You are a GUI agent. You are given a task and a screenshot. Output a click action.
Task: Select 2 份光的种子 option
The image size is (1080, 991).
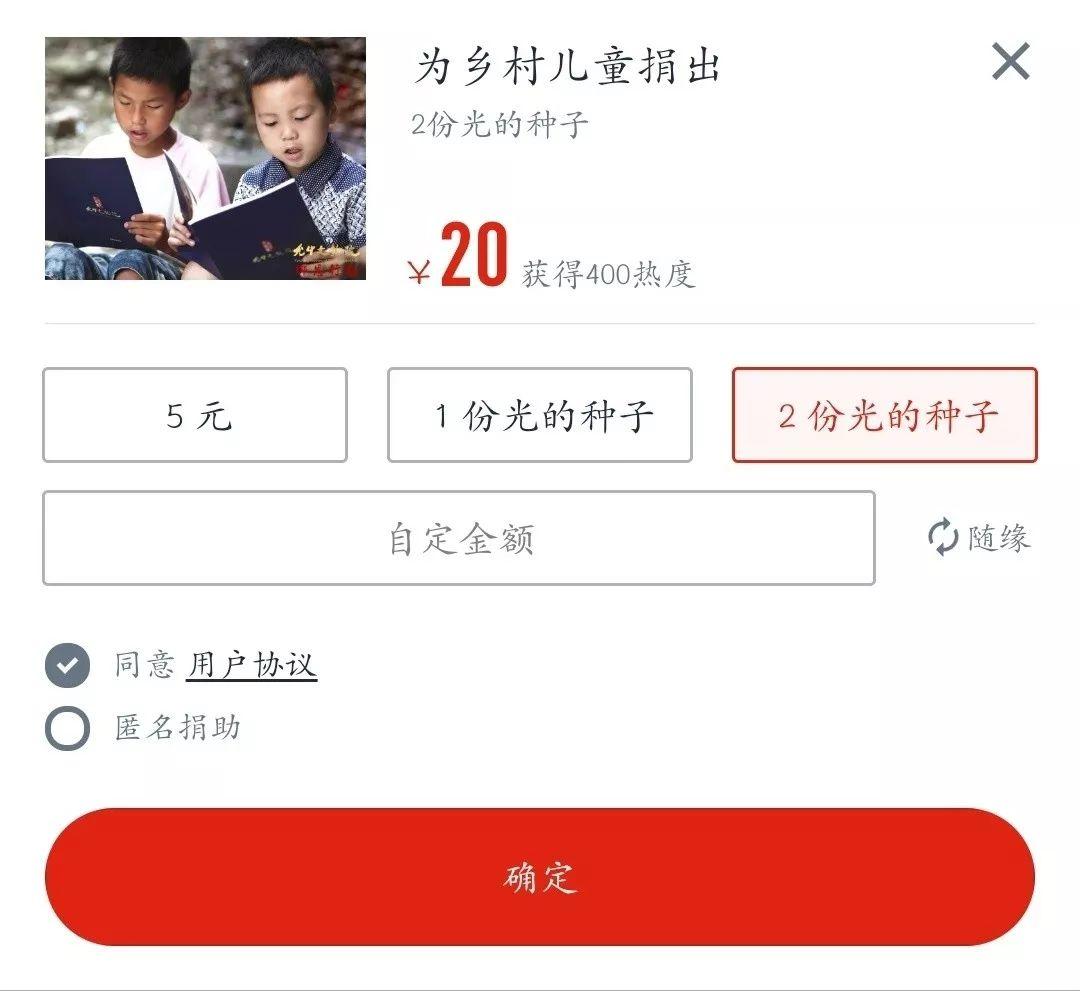(885, 415)
